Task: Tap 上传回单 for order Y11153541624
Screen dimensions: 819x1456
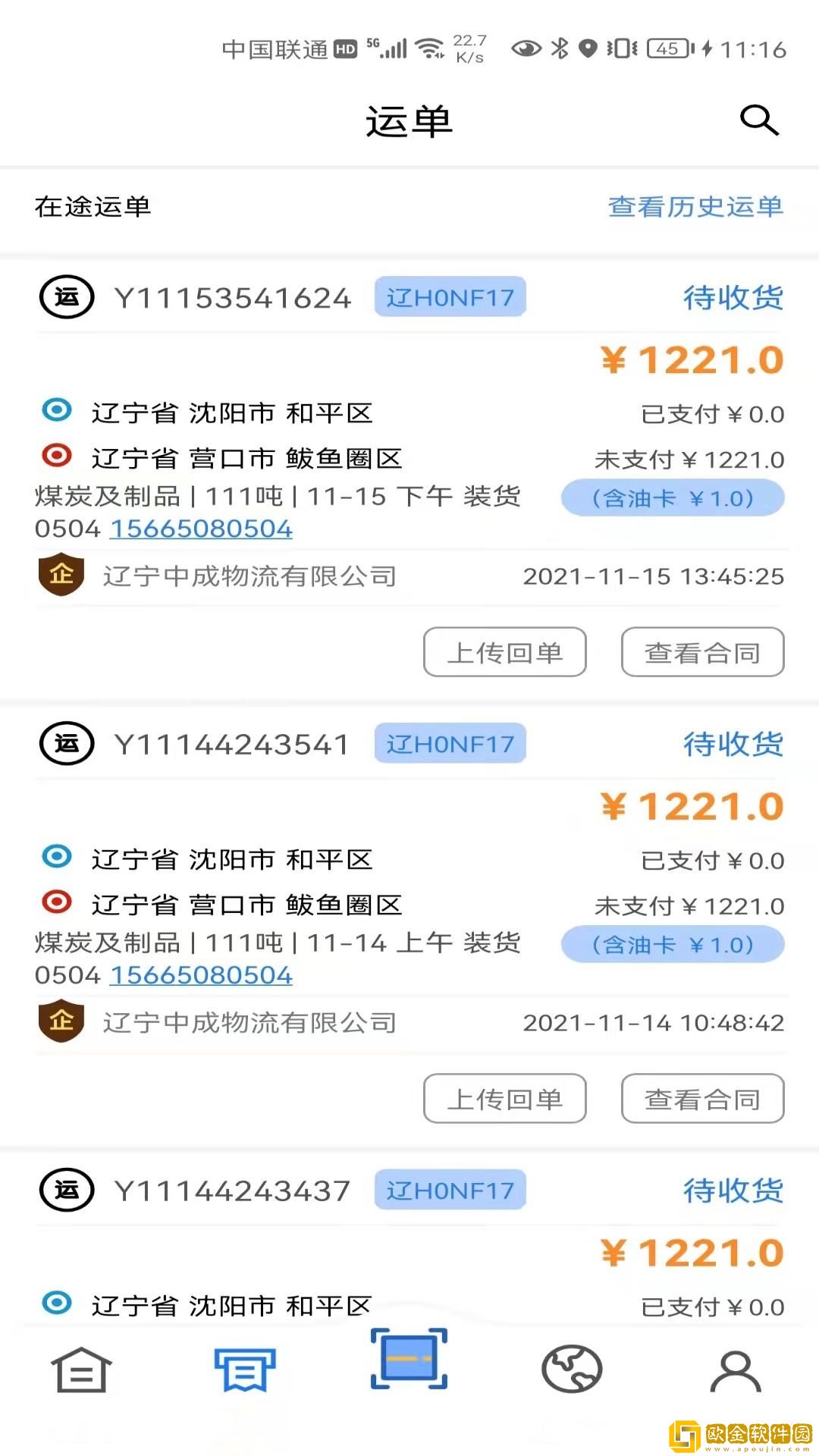Action: pos(504,652)
